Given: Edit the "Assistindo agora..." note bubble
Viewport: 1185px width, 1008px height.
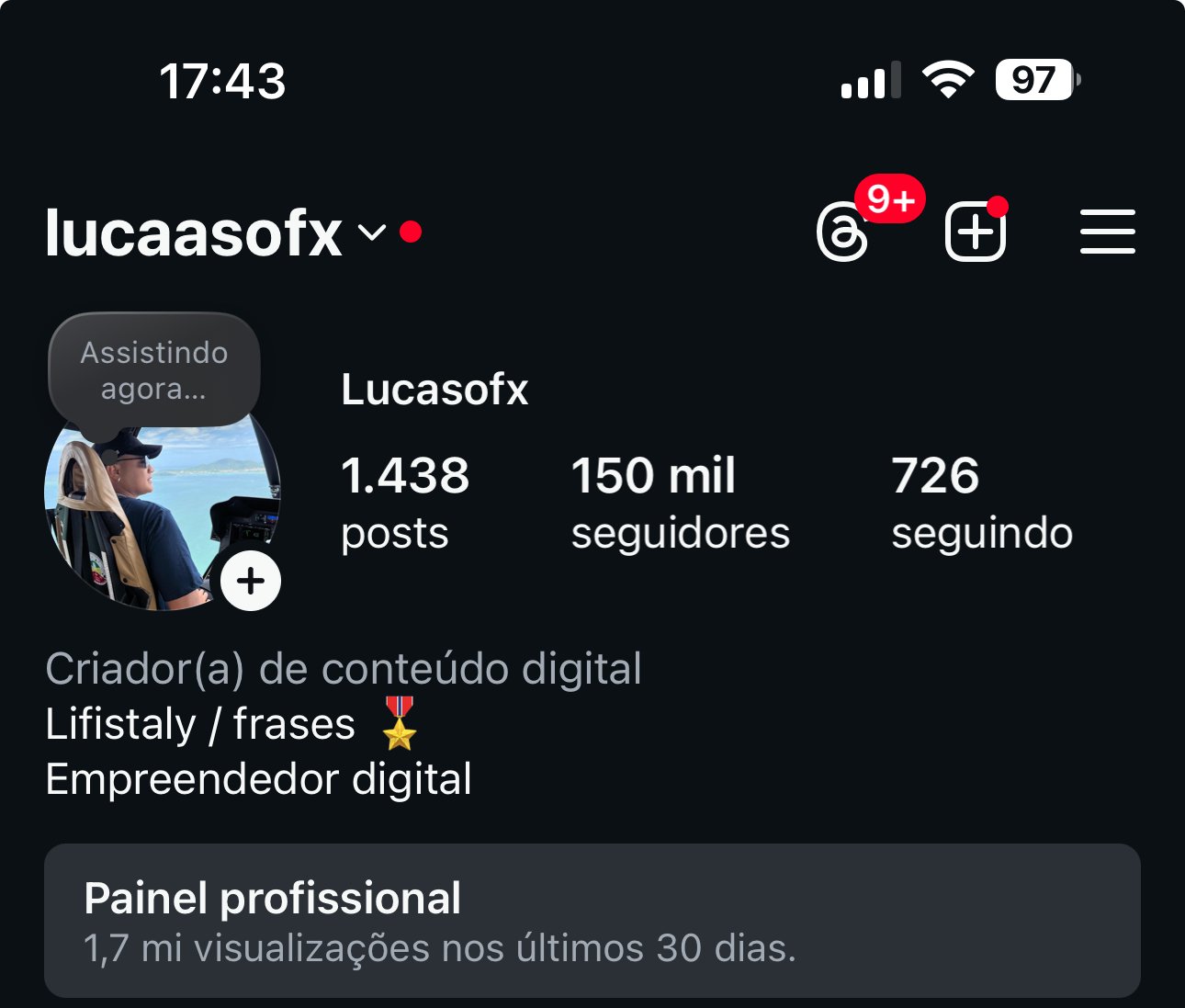Looking at the screenshot, I should [154, 370].
